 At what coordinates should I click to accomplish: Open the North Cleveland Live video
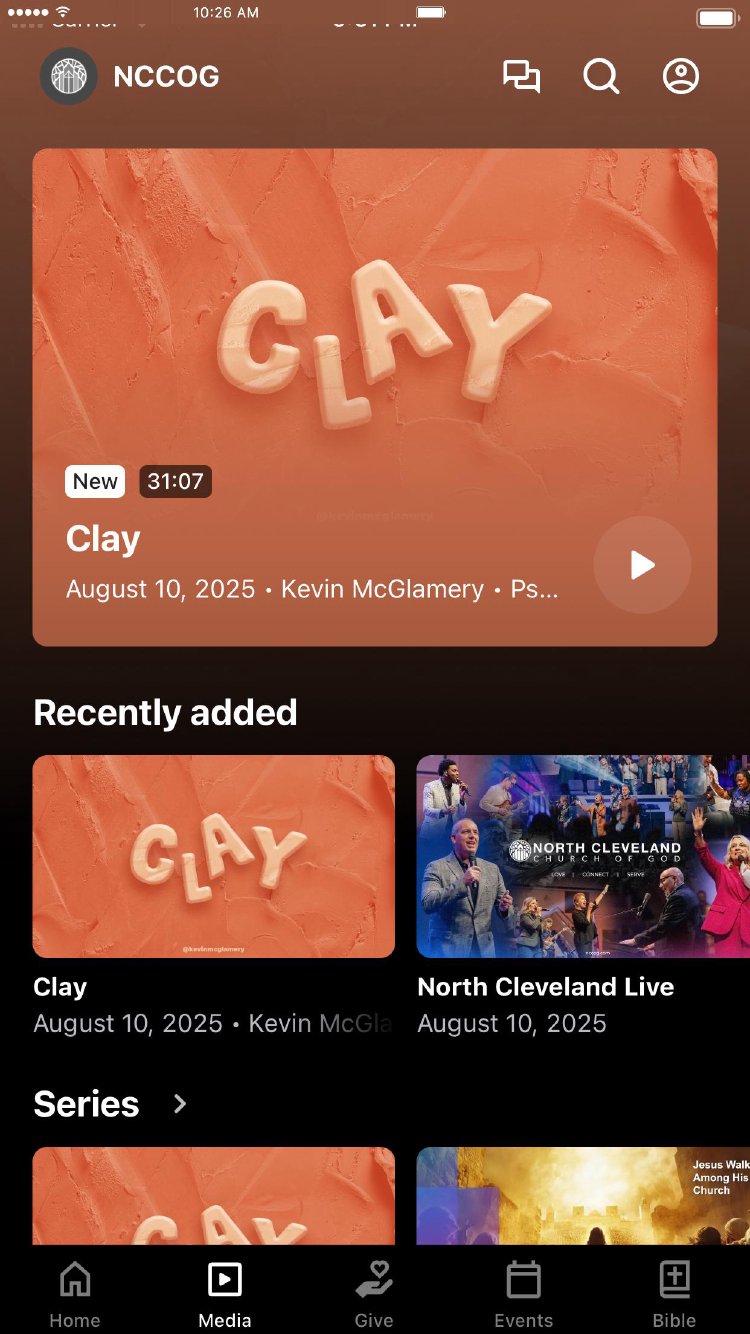pyautogui.click(x=583, y=857)
